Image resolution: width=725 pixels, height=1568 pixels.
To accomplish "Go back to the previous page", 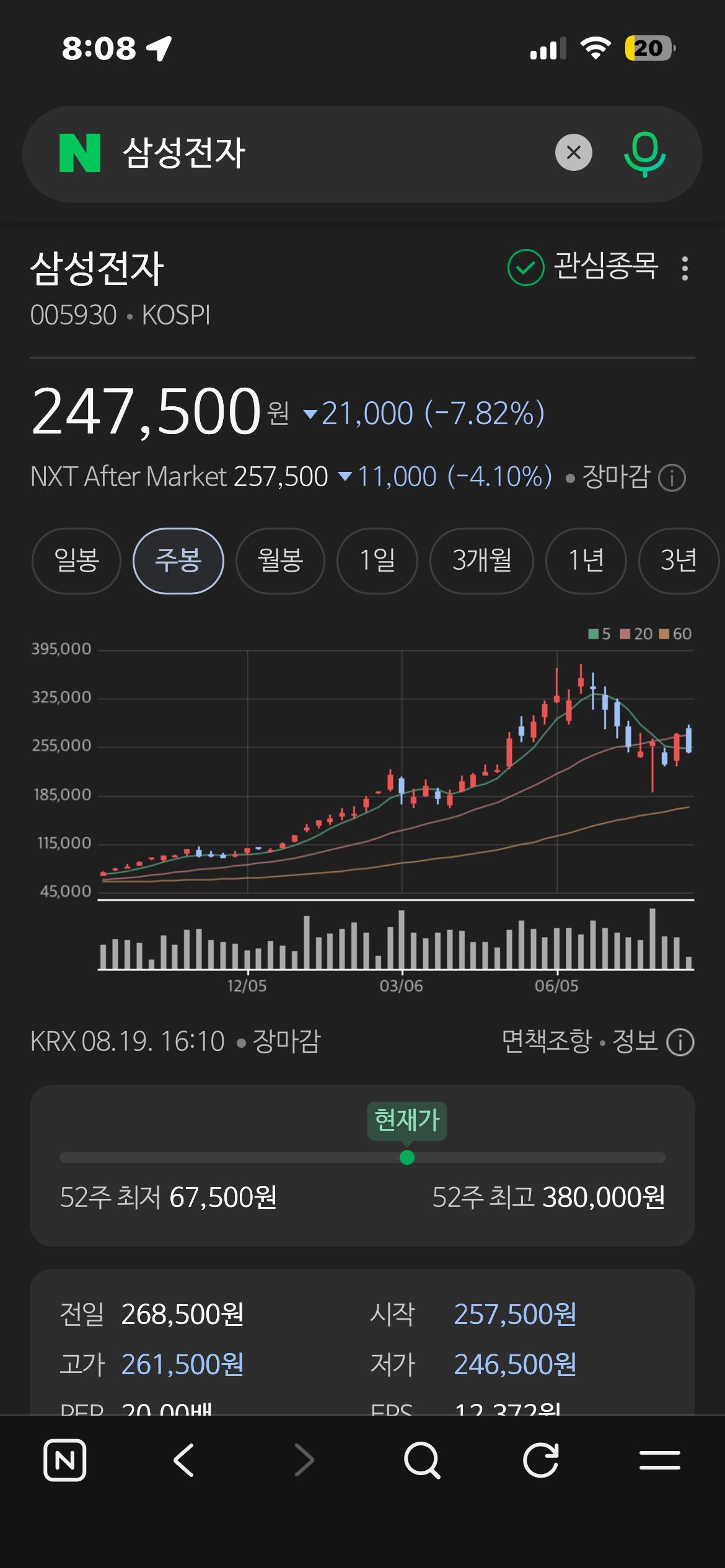I will point(184,1460).
